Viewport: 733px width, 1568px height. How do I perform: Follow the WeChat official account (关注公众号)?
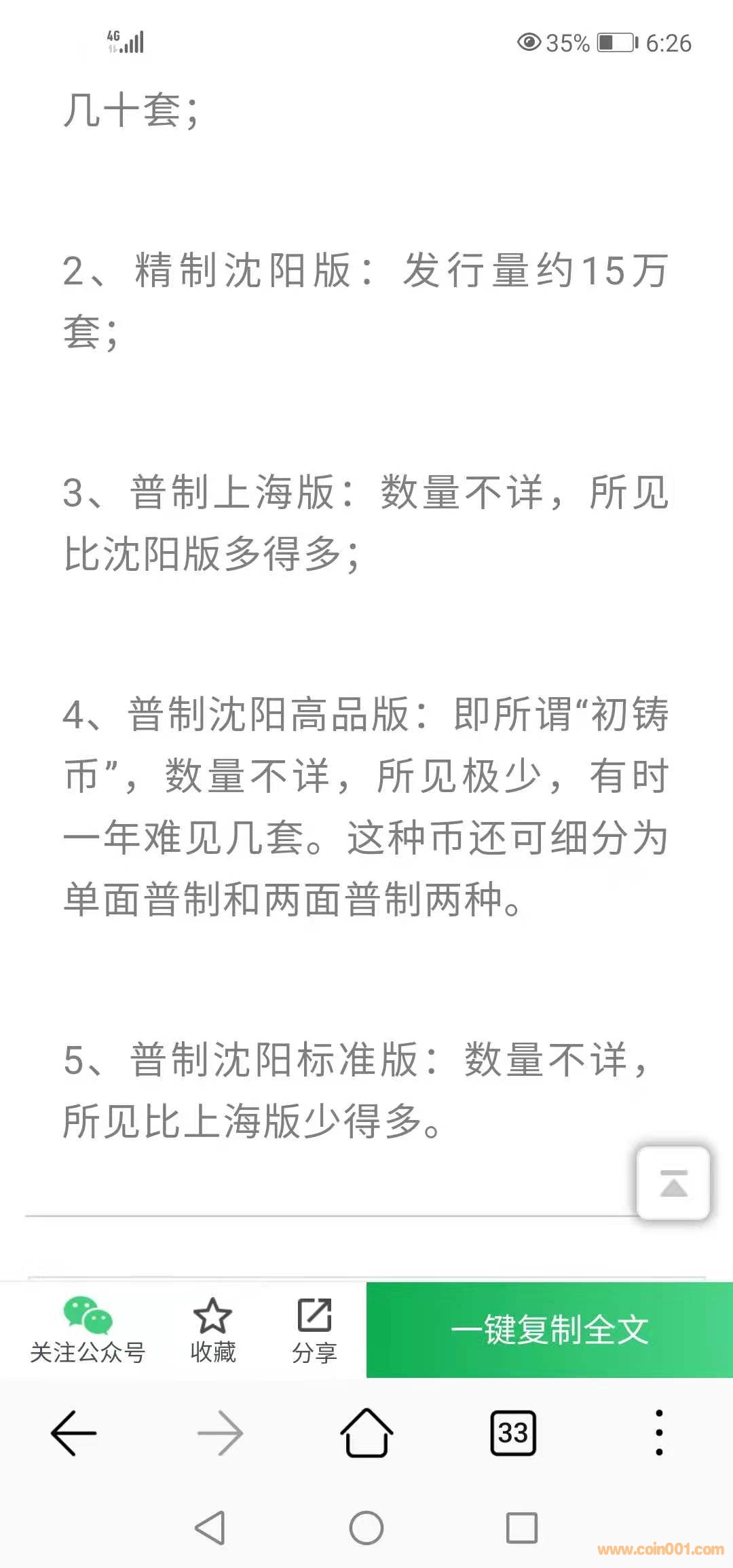click(88, 1330)
